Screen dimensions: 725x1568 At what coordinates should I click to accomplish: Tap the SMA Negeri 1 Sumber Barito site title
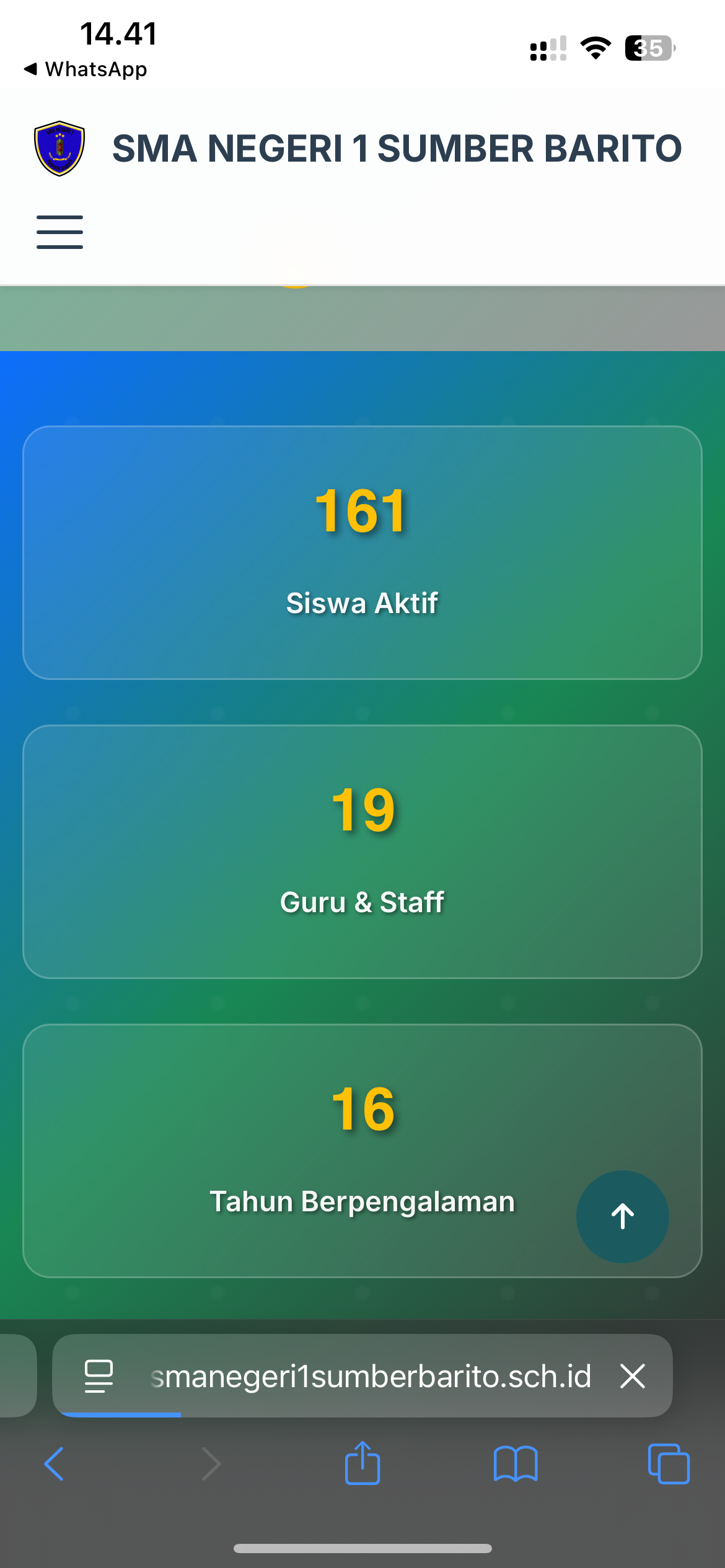397,149
